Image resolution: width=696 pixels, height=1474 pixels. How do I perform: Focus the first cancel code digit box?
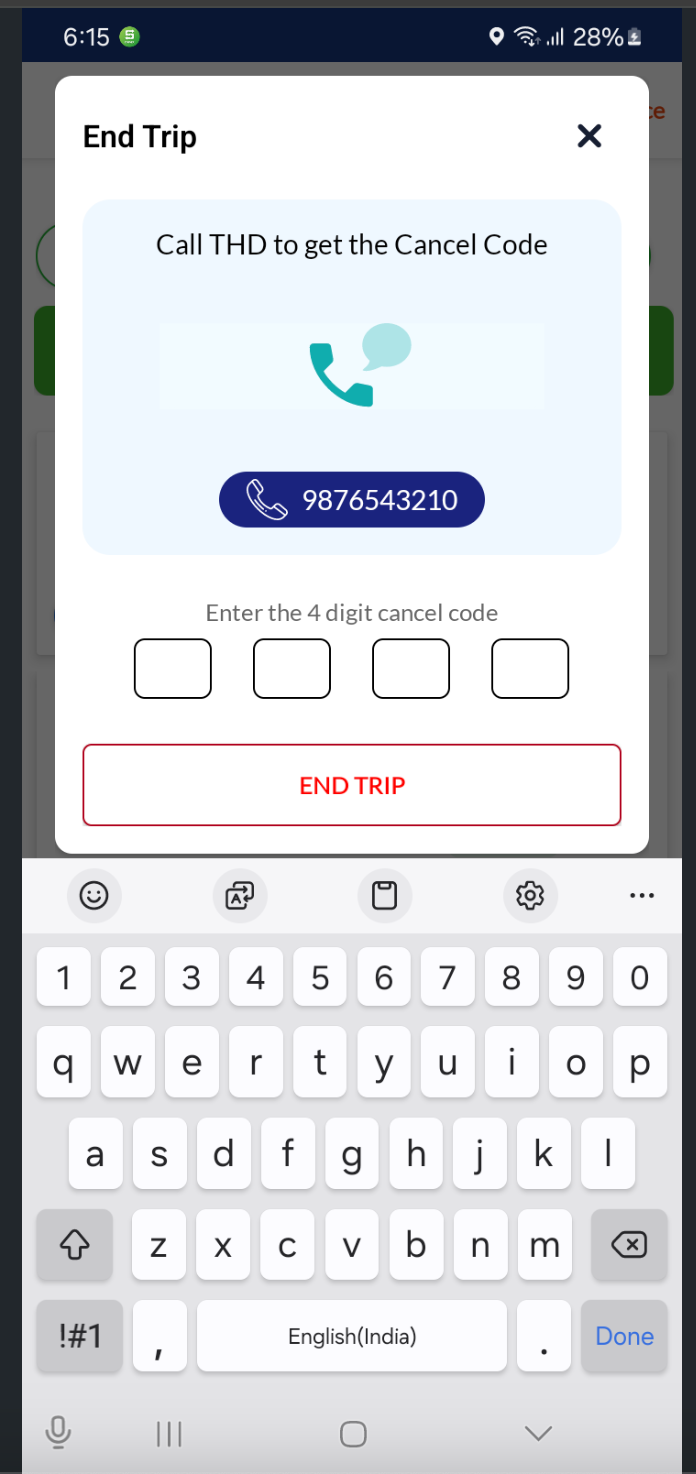pyautogui.click(x=173, y=668)
